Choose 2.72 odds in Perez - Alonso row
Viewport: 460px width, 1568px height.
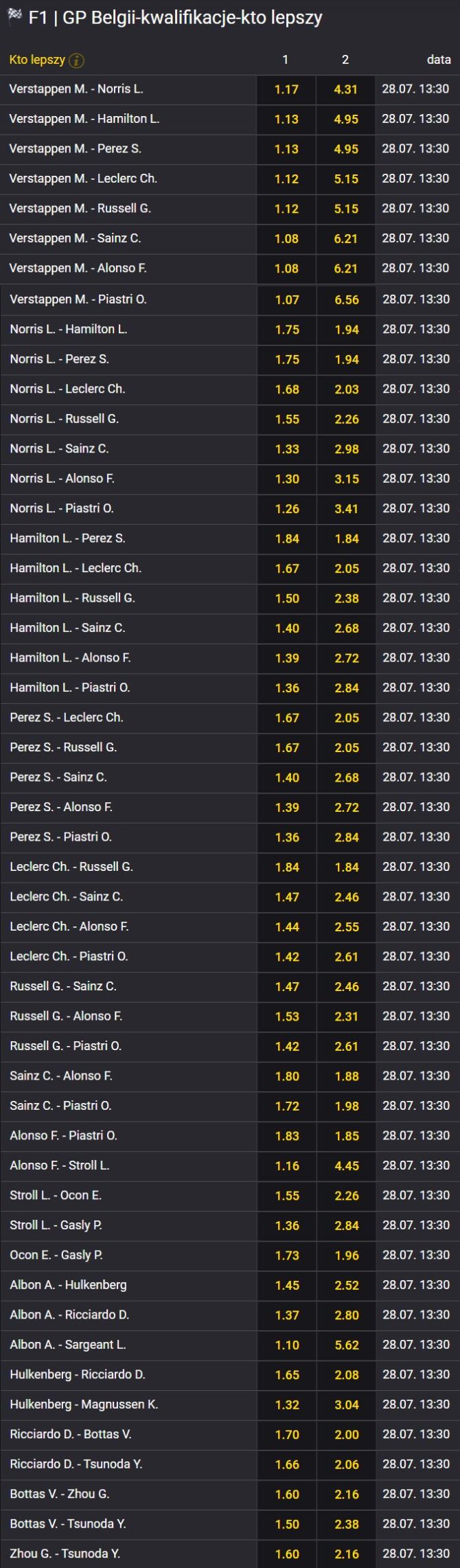tap(346, 807)
